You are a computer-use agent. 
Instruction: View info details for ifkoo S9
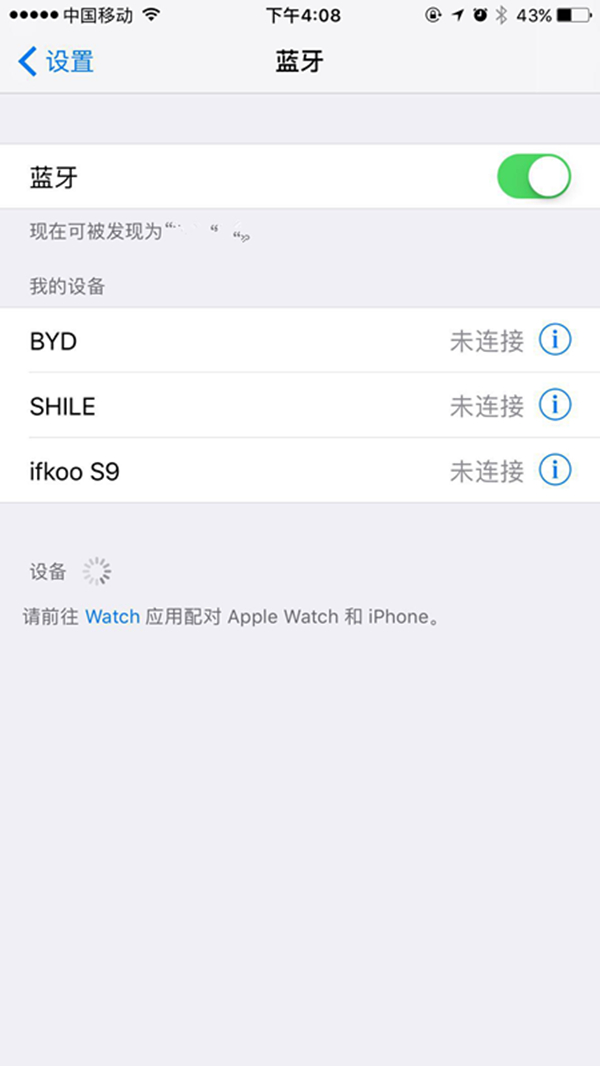tap(555, 469)
